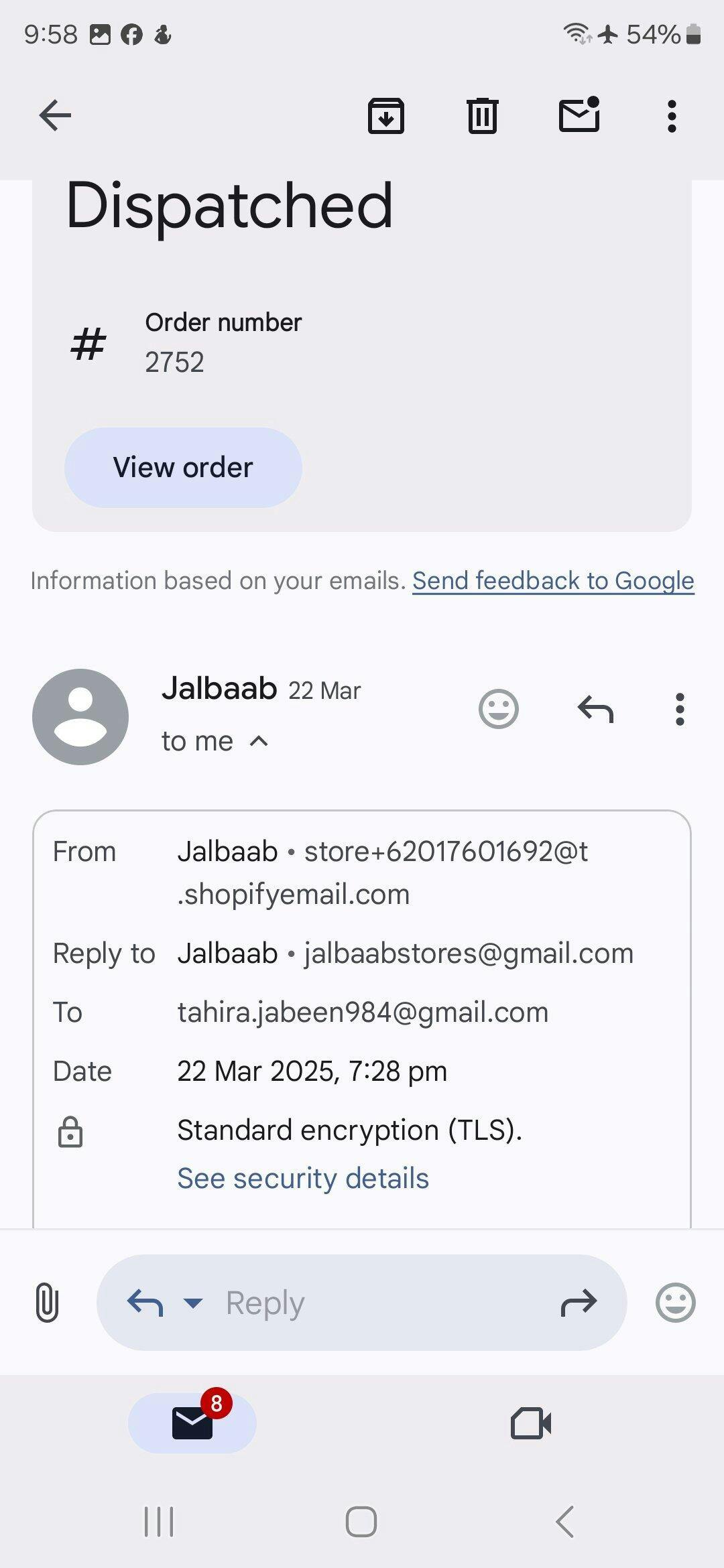Image resolution: width=724 pixels, height=1568 pixels.
Task: Tap the View order button
Action: (x=183, y=467)
